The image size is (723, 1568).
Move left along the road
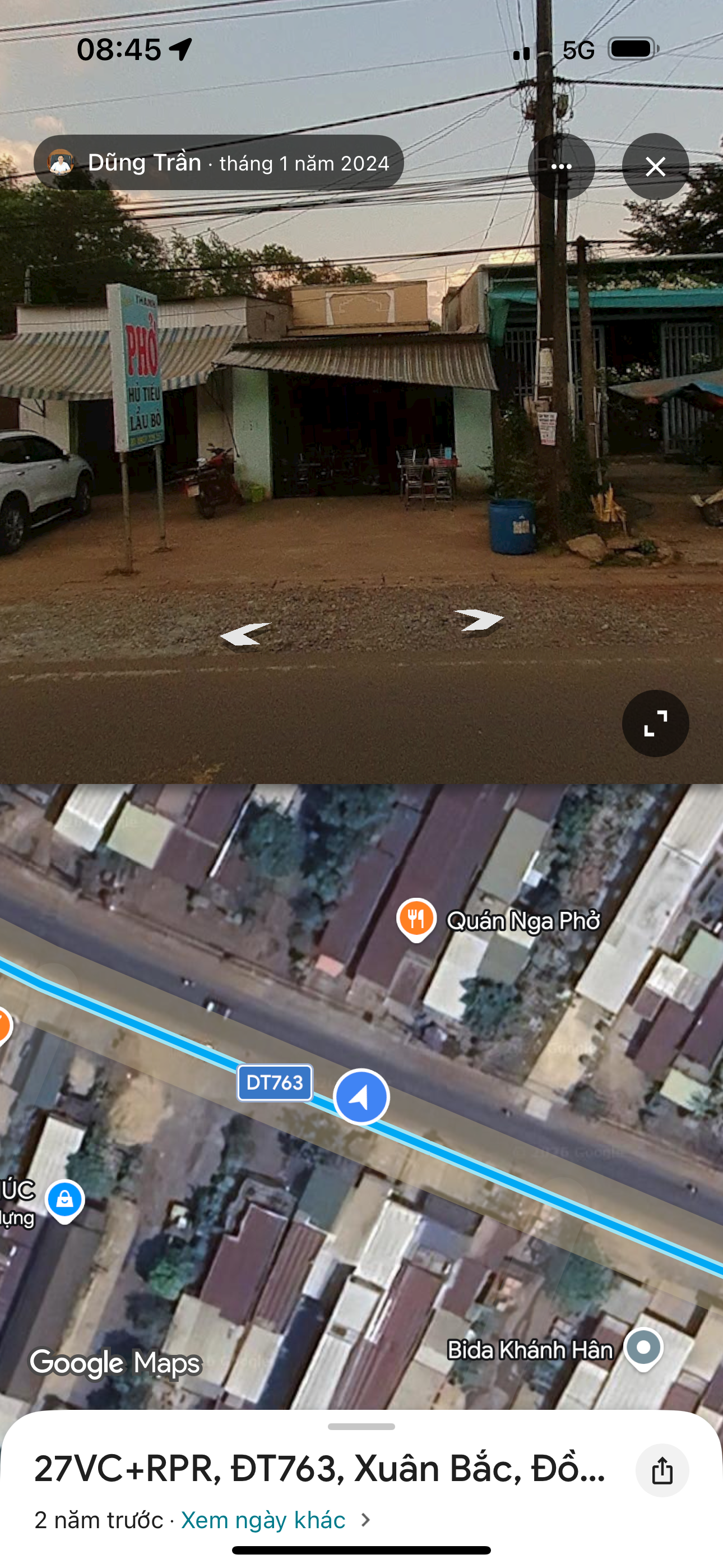tap(245, 635)
